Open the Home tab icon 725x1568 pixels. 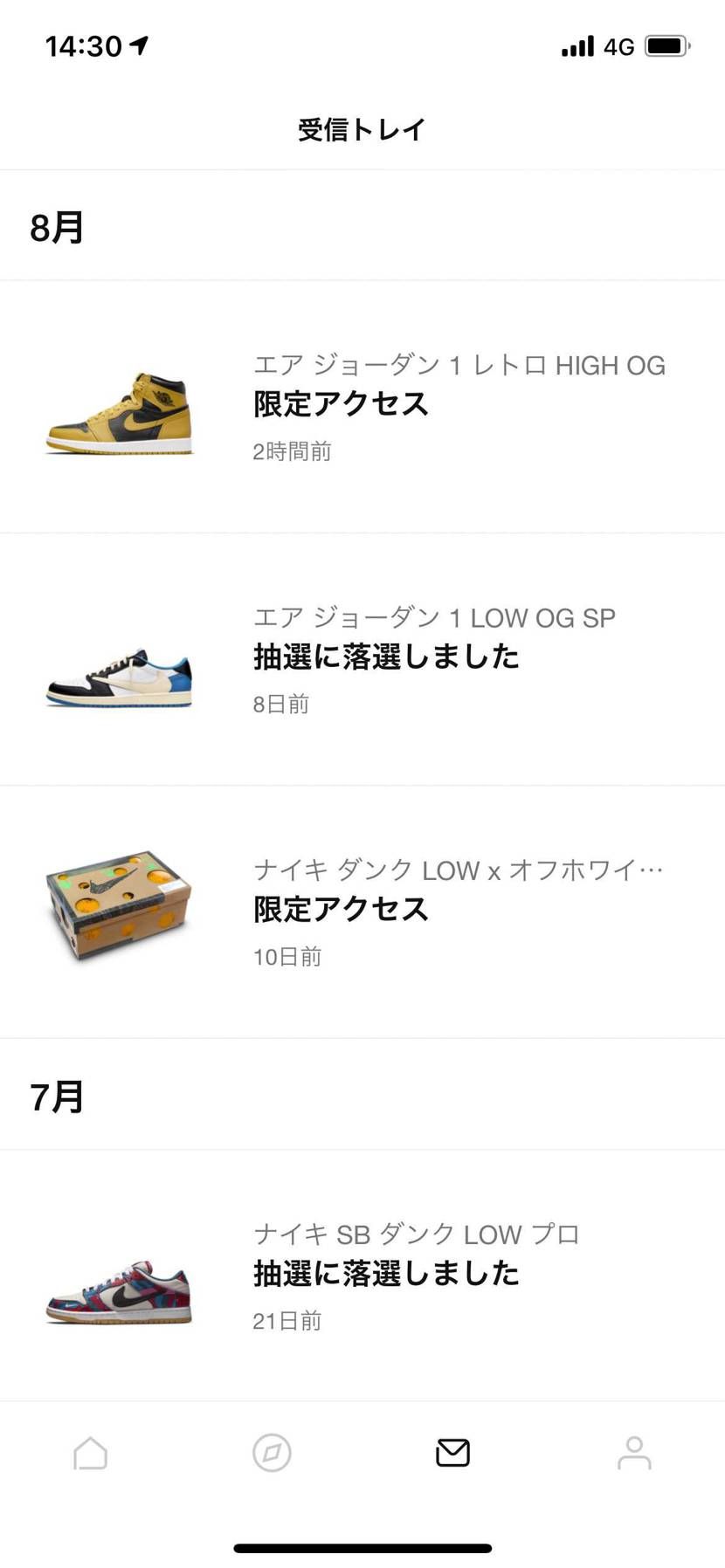90,1453
